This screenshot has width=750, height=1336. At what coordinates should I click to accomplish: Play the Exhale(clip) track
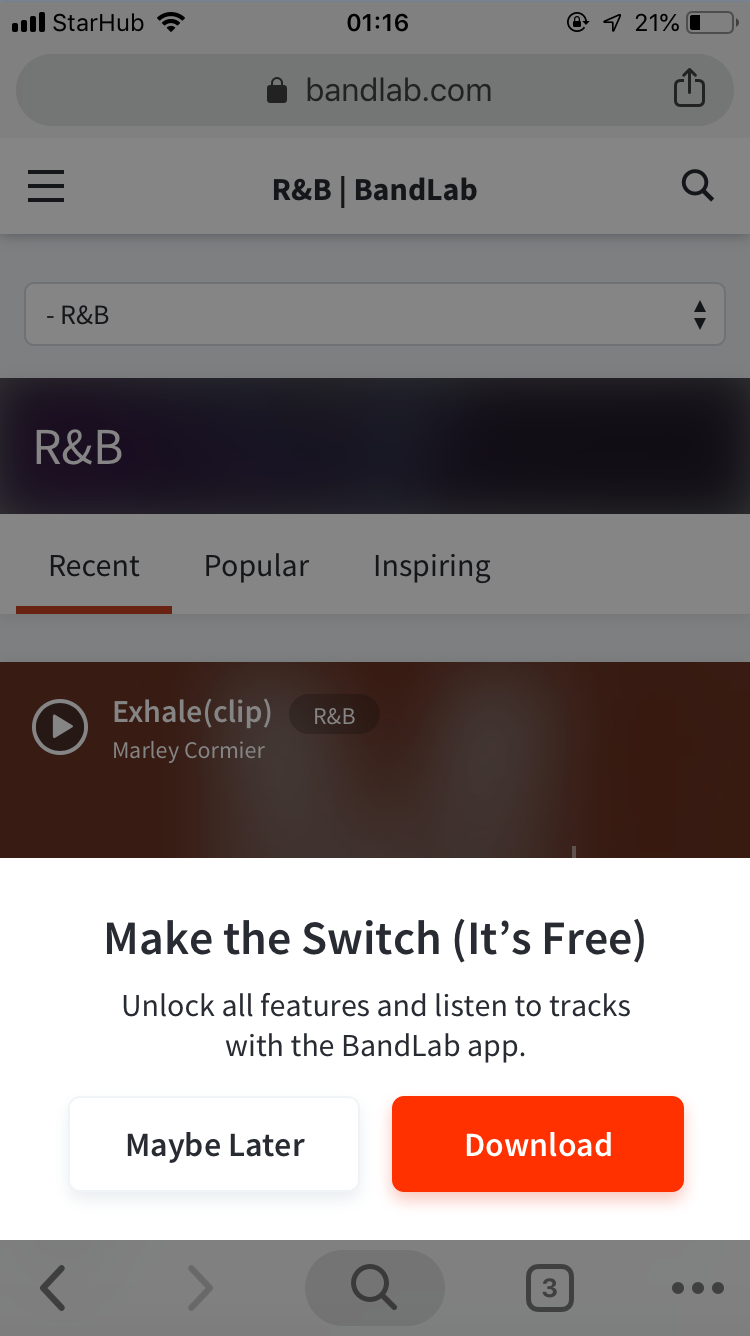coord(60,726)
